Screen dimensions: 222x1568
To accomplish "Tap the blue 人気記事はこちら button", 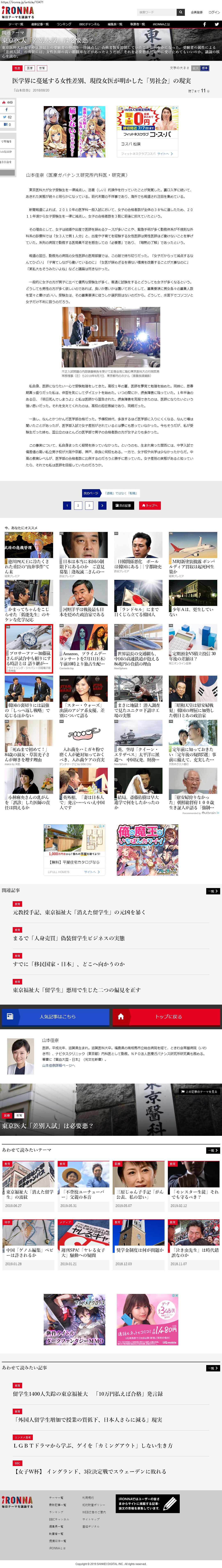I will 56,1017.
